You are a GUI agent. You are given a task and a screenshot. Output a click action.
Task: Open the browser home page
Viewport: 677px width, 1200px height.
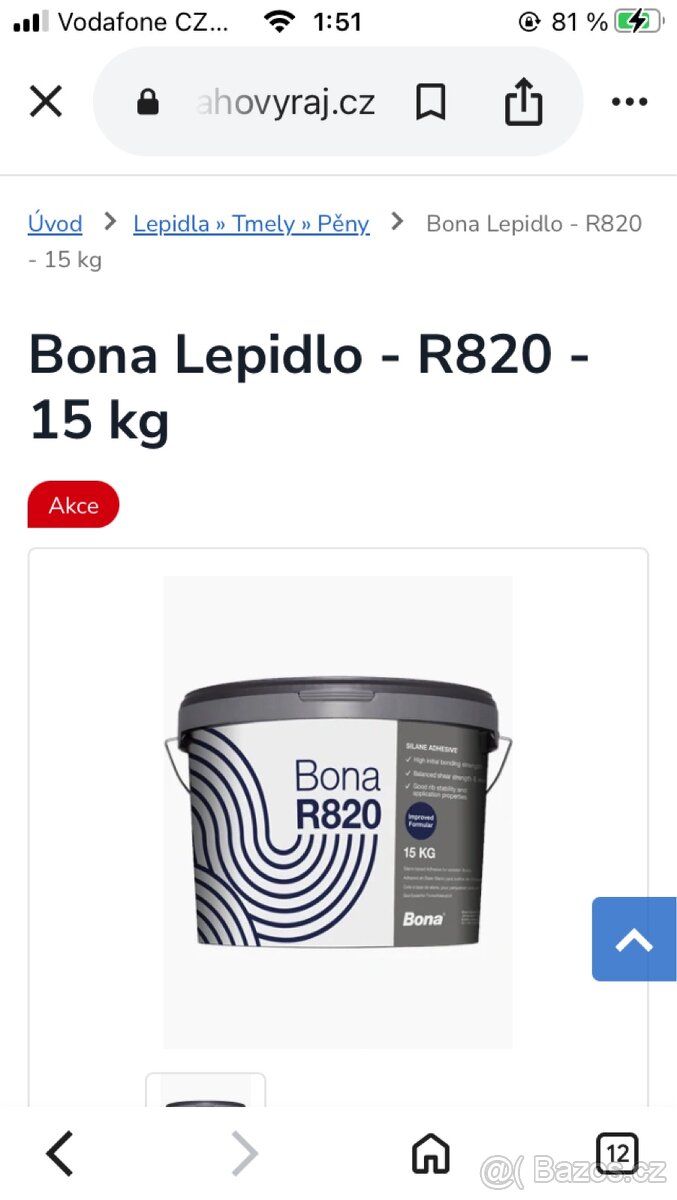coord(431,1155)
